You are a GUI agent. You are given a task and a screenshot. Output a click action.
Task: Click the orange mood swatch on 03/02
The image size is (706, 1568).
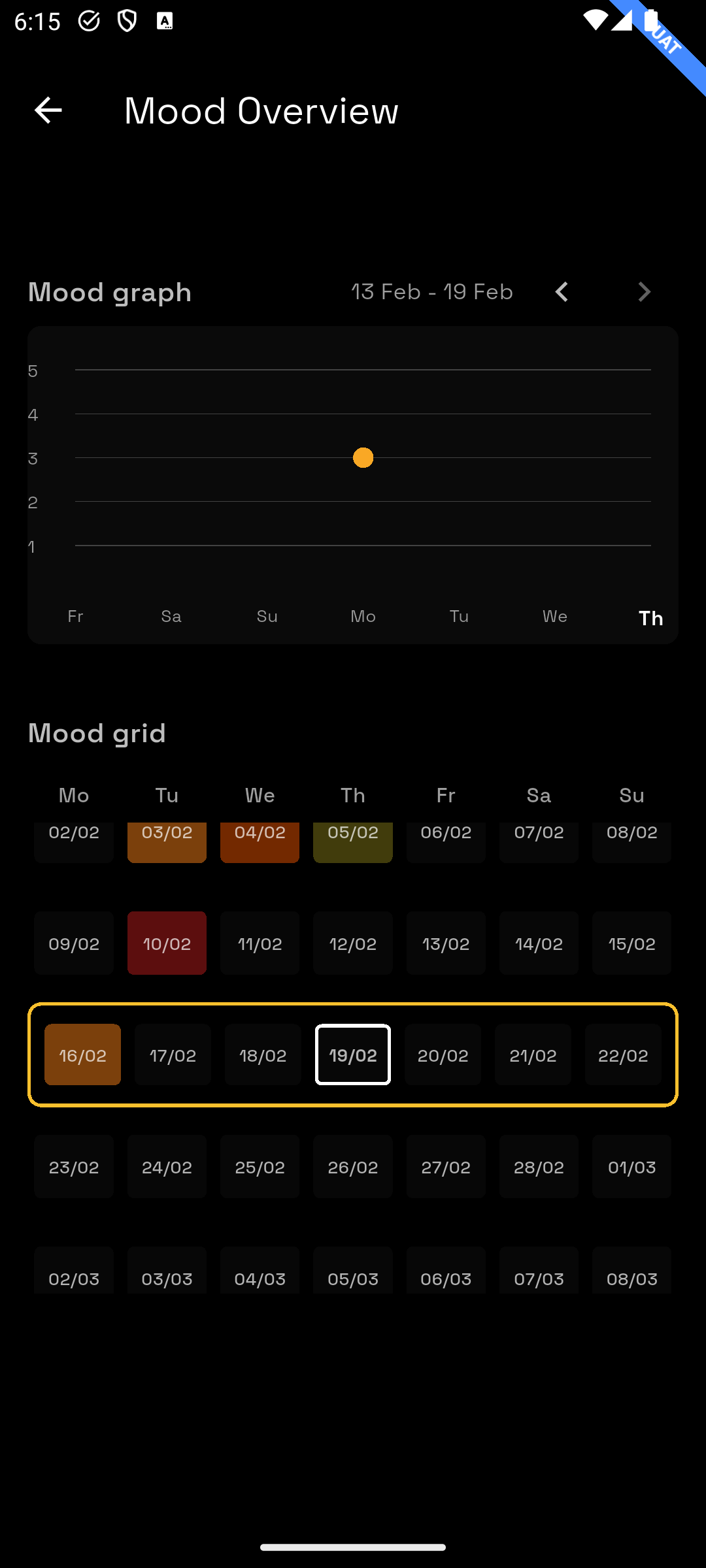tap(167, 842)
